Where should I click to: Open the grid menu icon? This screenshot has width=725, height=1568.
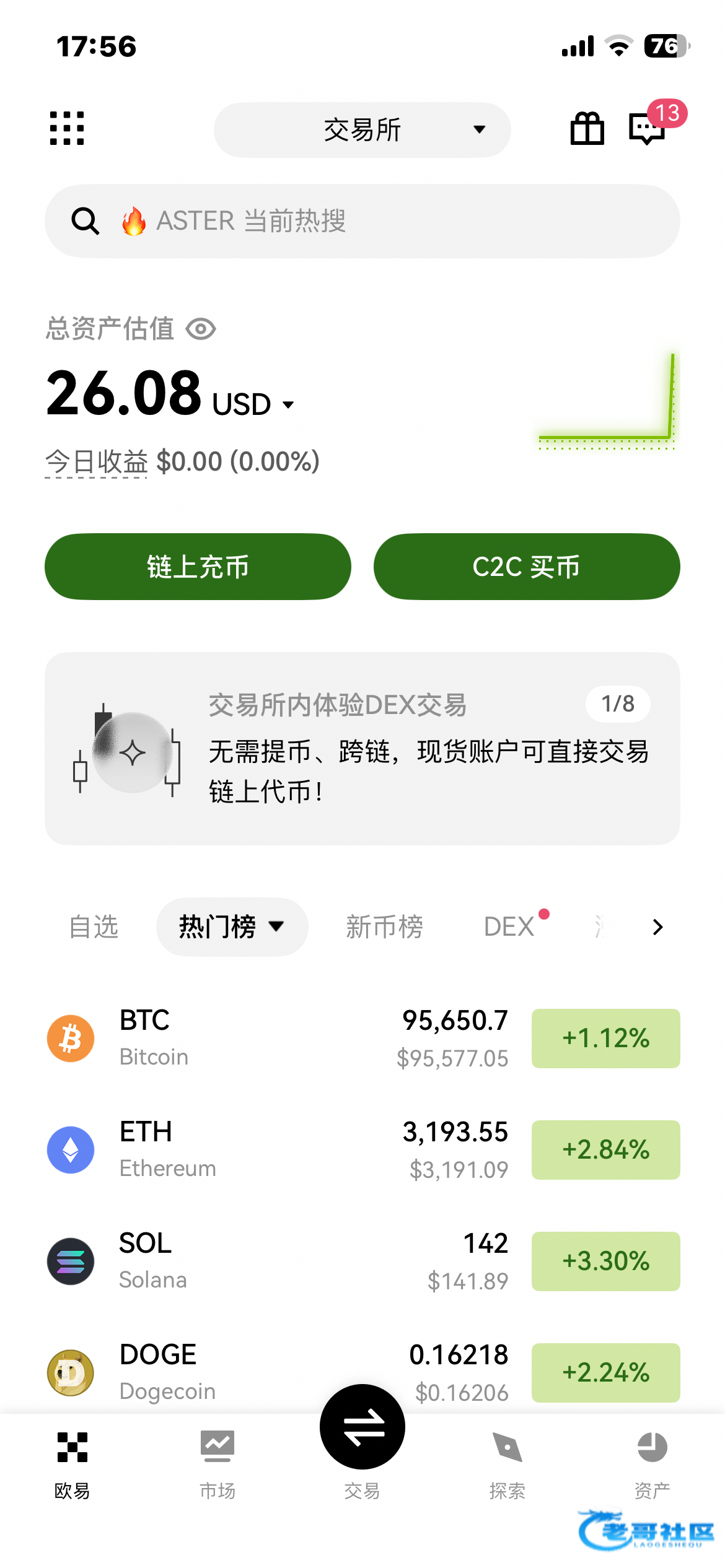point(67,128)
